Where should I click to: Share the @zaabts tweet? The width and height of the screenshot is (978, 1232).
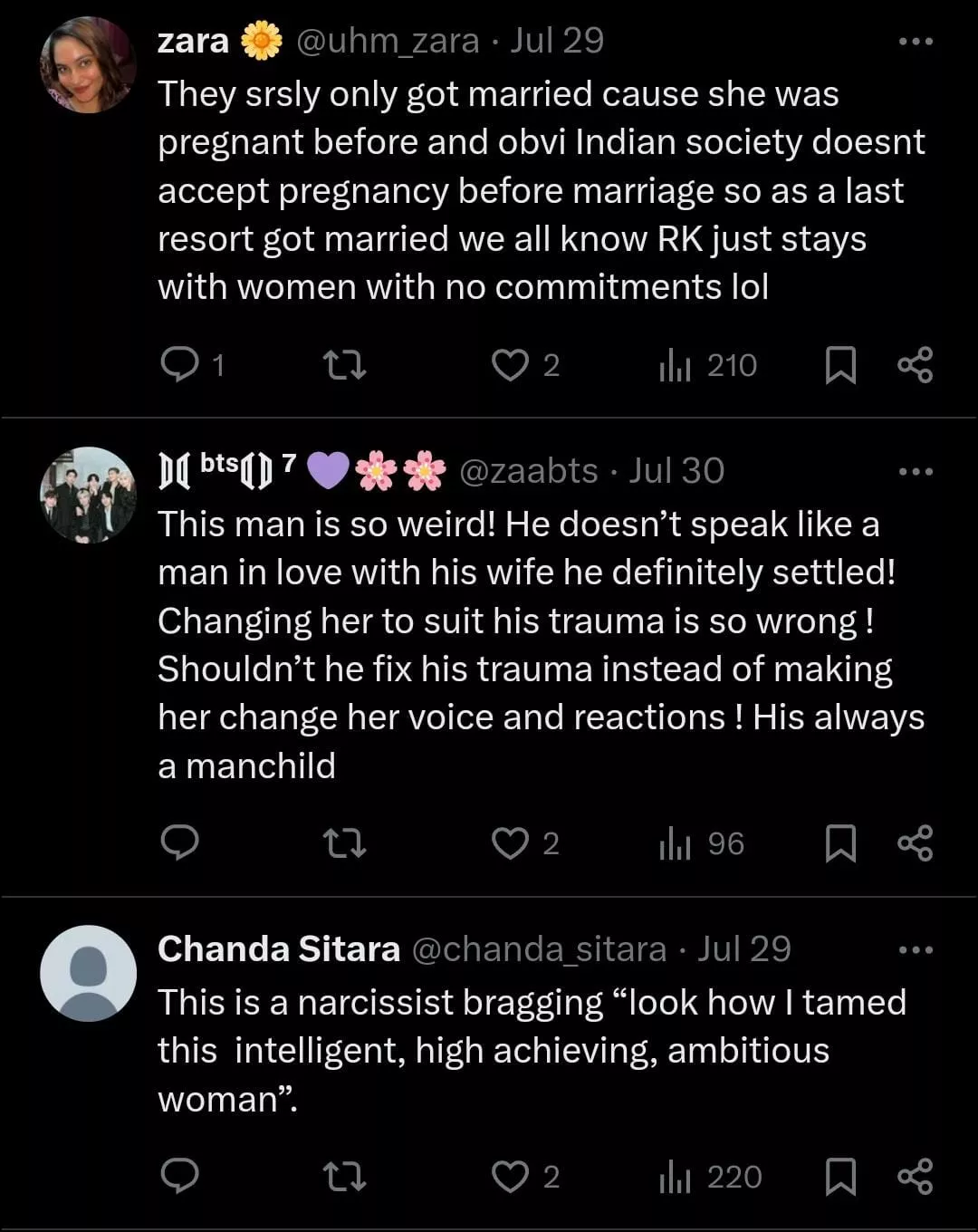[x=915, y=843]
